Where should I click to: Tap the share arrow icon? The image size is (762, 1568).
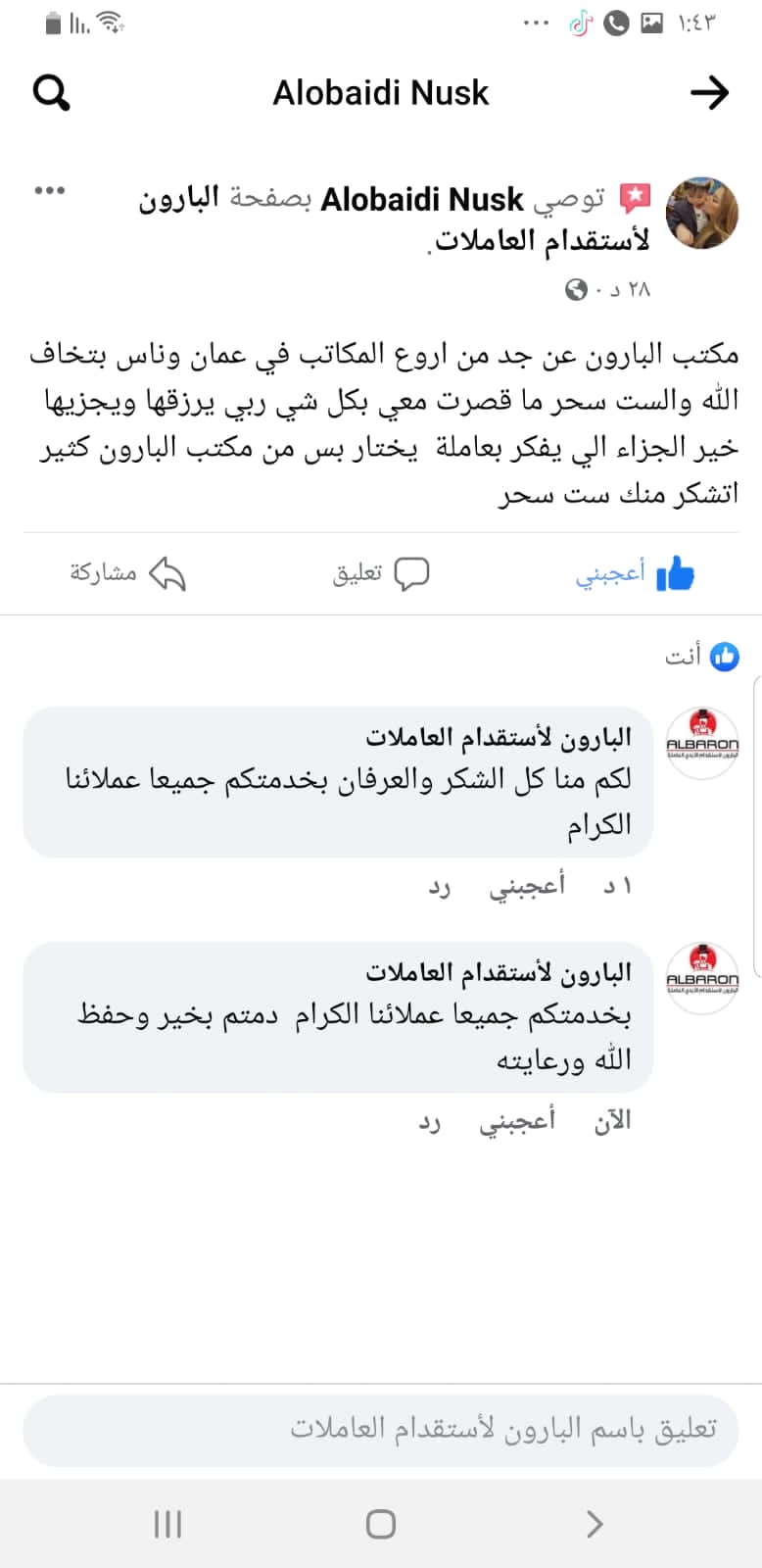point(167,574)
